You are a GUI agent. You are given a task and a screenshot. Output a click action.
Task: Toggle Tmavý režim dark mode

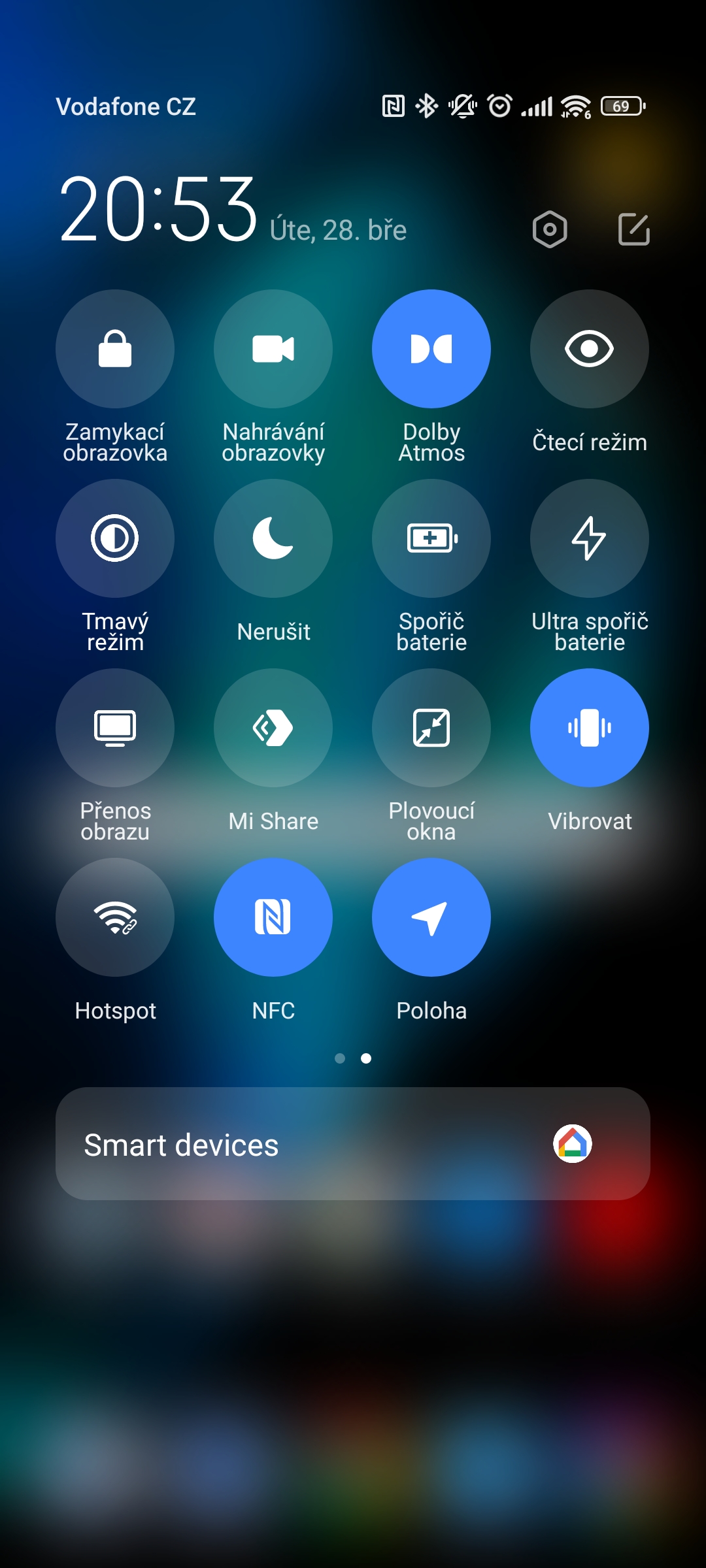coord(115,538)
